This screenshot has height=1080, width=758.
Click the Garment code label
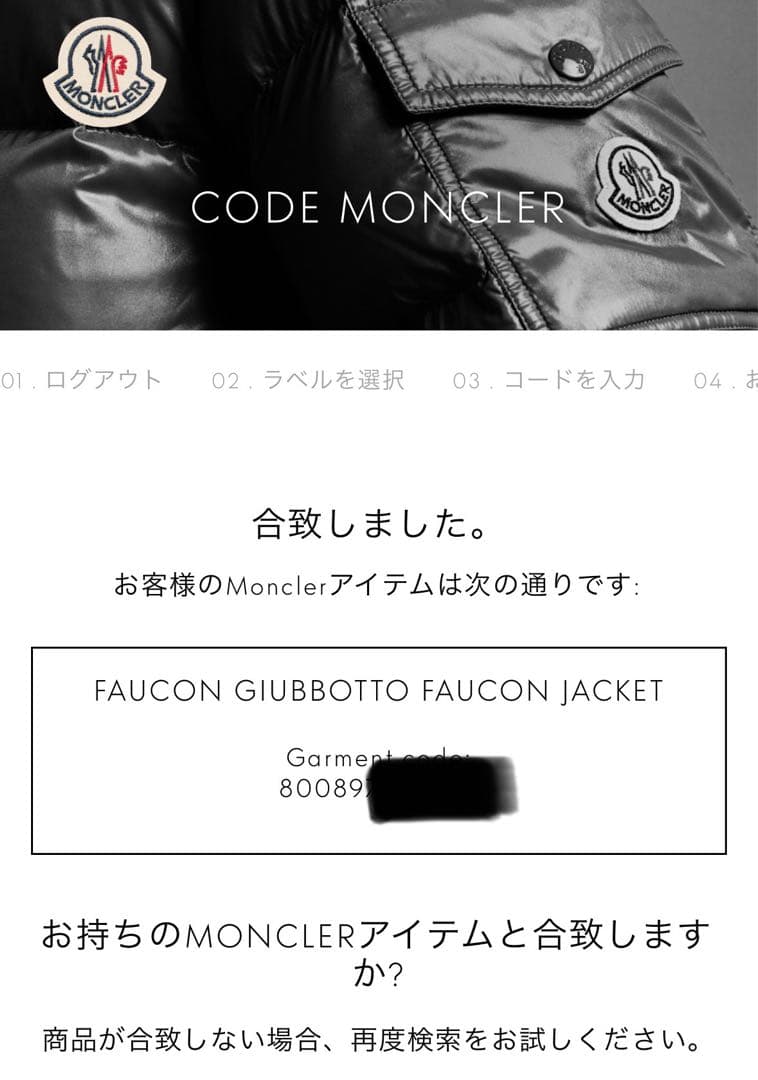379,758
